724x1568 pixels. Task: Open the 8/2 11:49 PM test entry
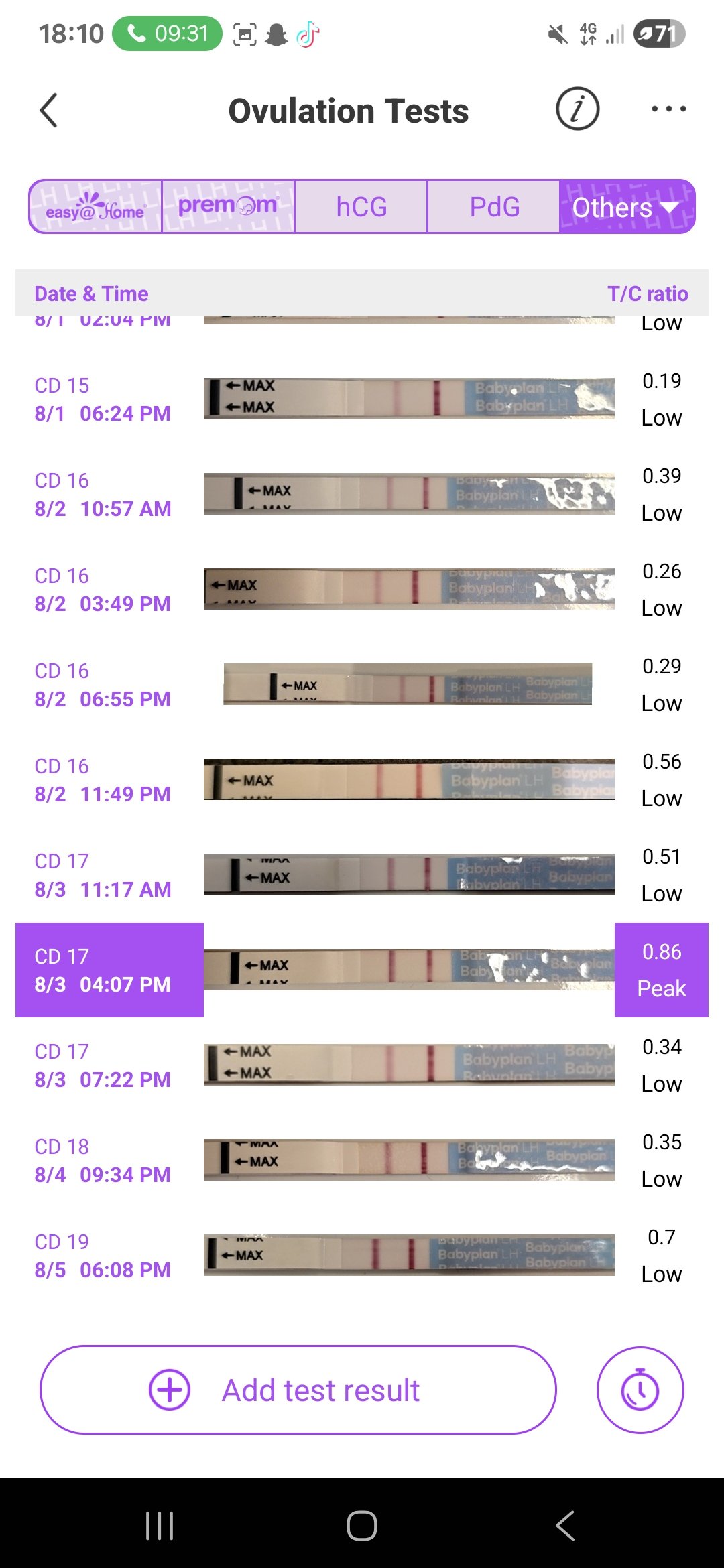click(362, 780)
